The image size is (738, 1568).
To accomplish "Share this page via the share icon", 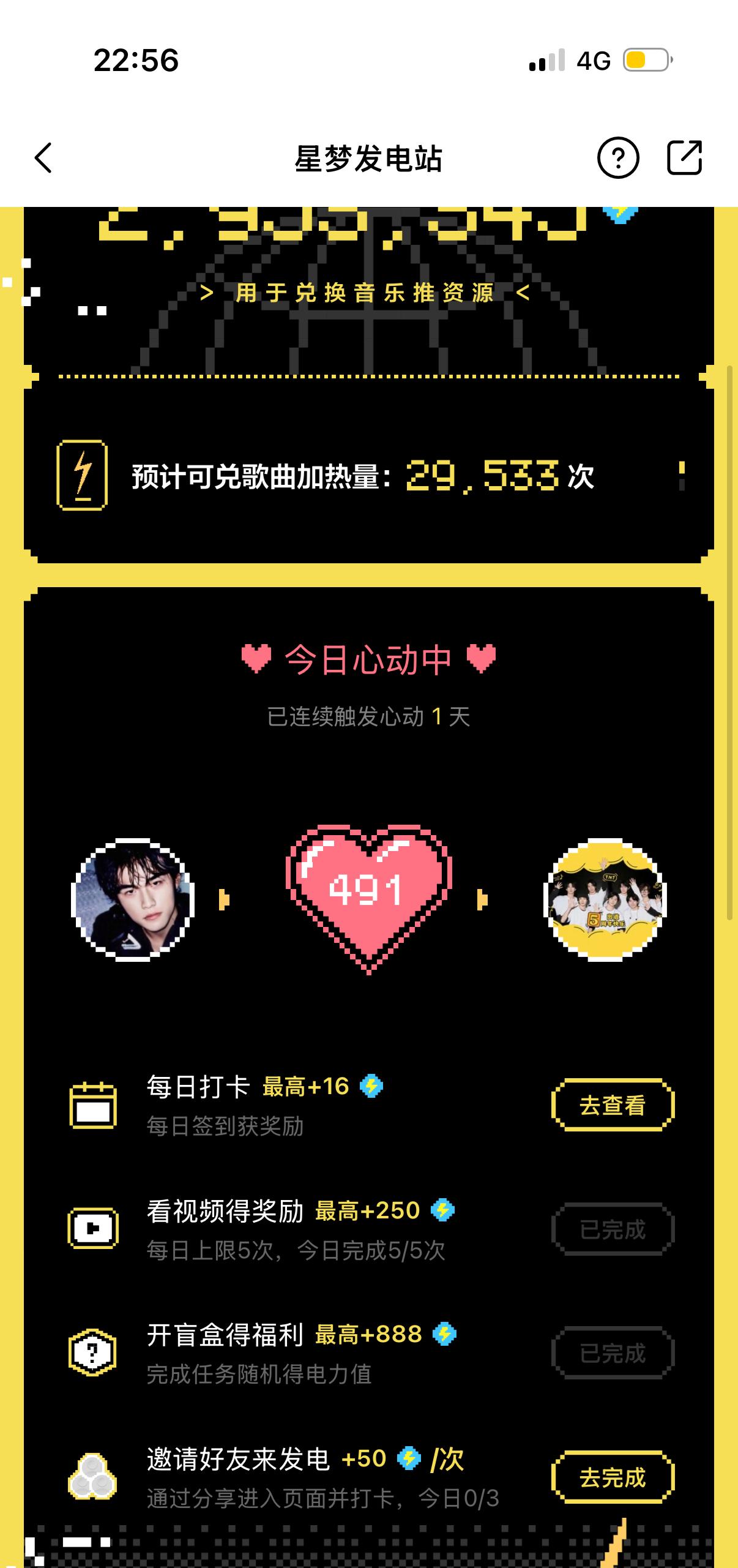I will 684,159.
